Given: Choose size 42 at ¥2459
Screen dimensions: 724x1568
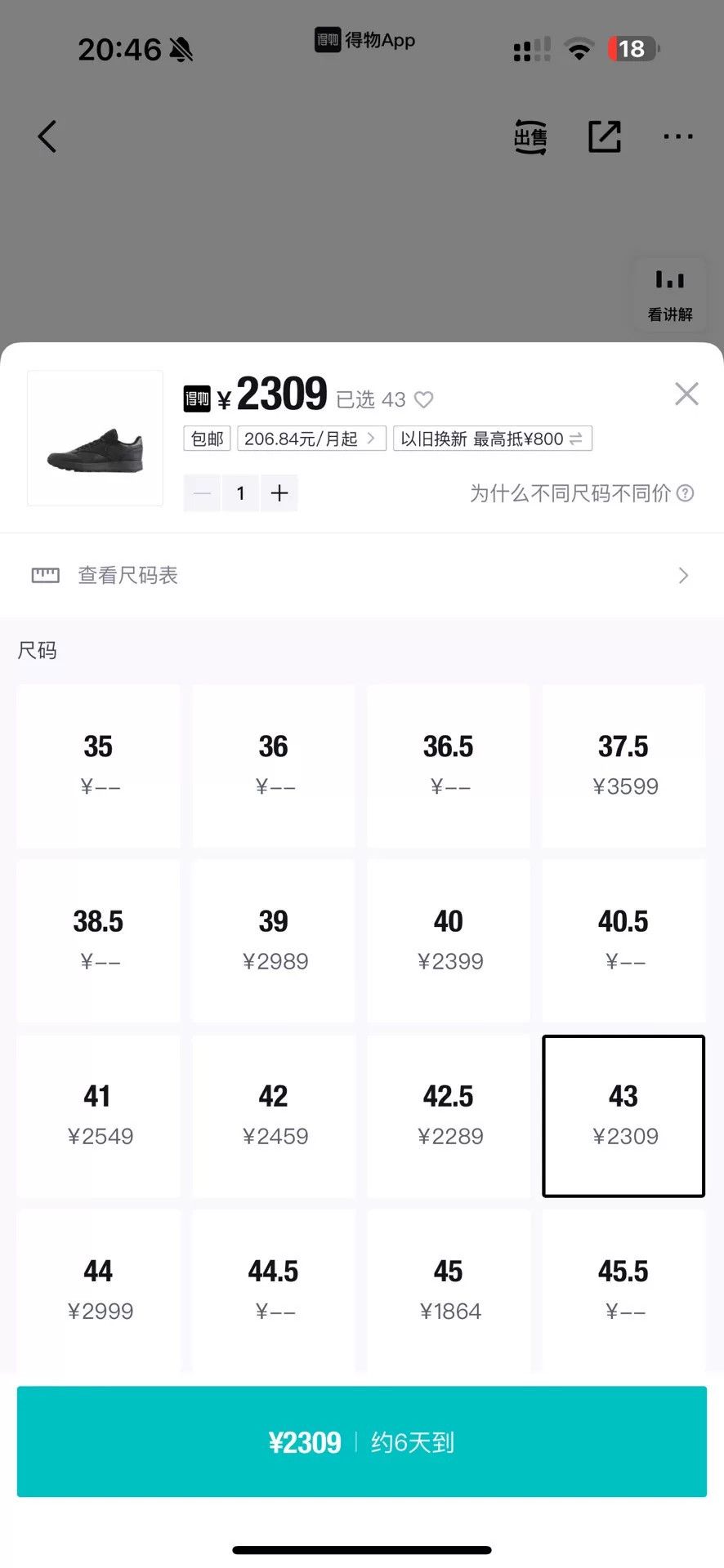Looking at the screenshot, I should (274, 1115).
